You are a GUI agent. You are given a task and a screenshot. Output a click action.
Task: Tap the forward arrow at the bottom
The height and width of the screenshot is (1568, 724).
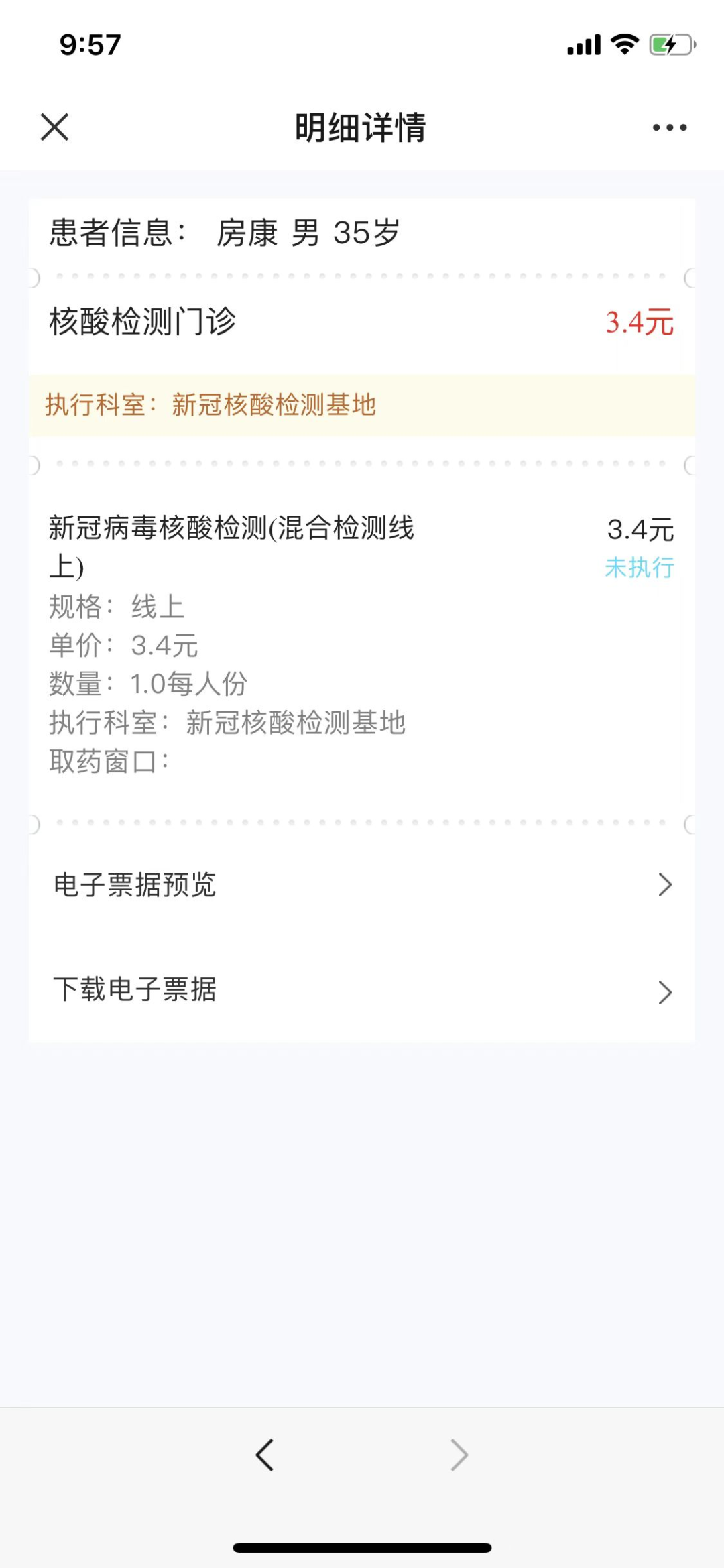(459, 1455)
